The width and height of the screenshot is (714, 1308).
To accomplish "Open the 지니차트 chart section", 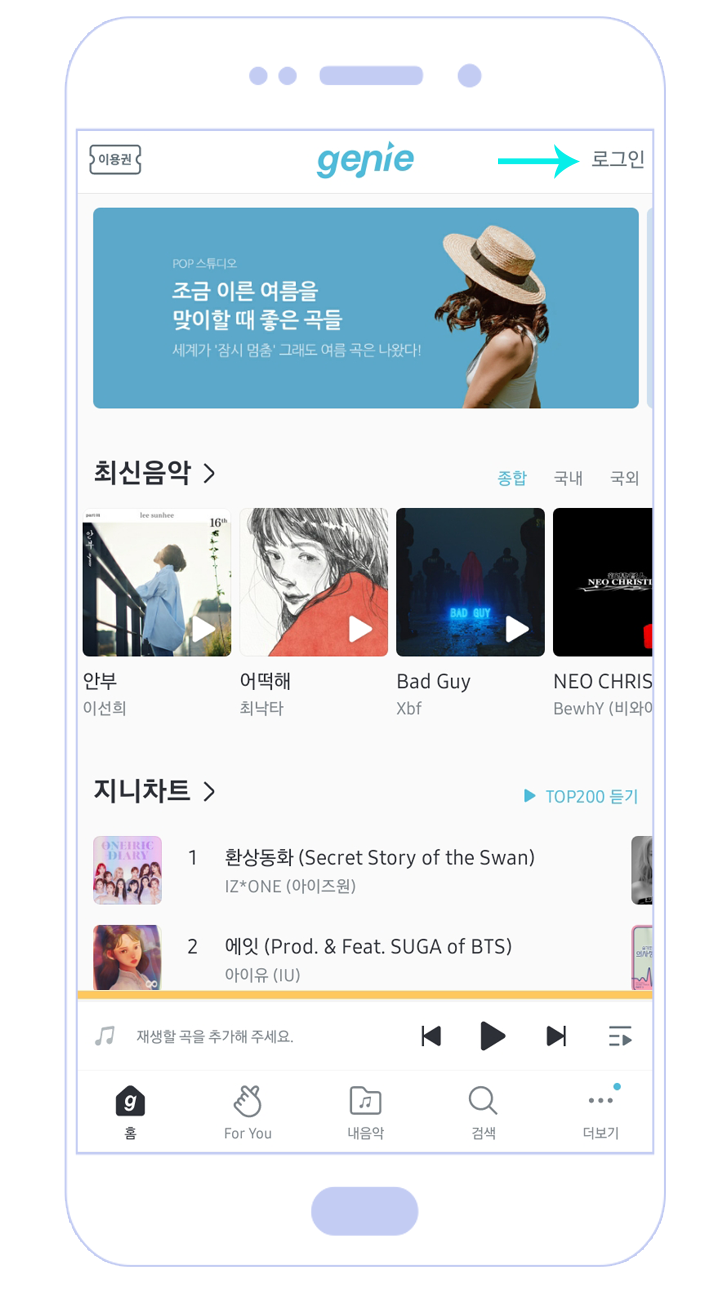I will pyautogui.click(x=154, y=791).
